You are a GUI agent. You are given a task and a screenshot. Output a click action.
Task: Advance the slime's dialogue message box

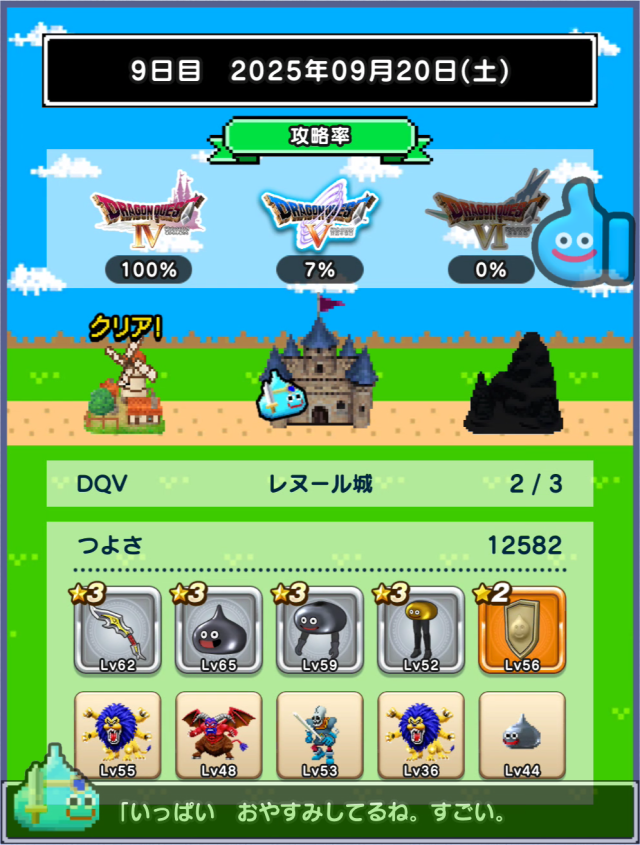point(320,812)
